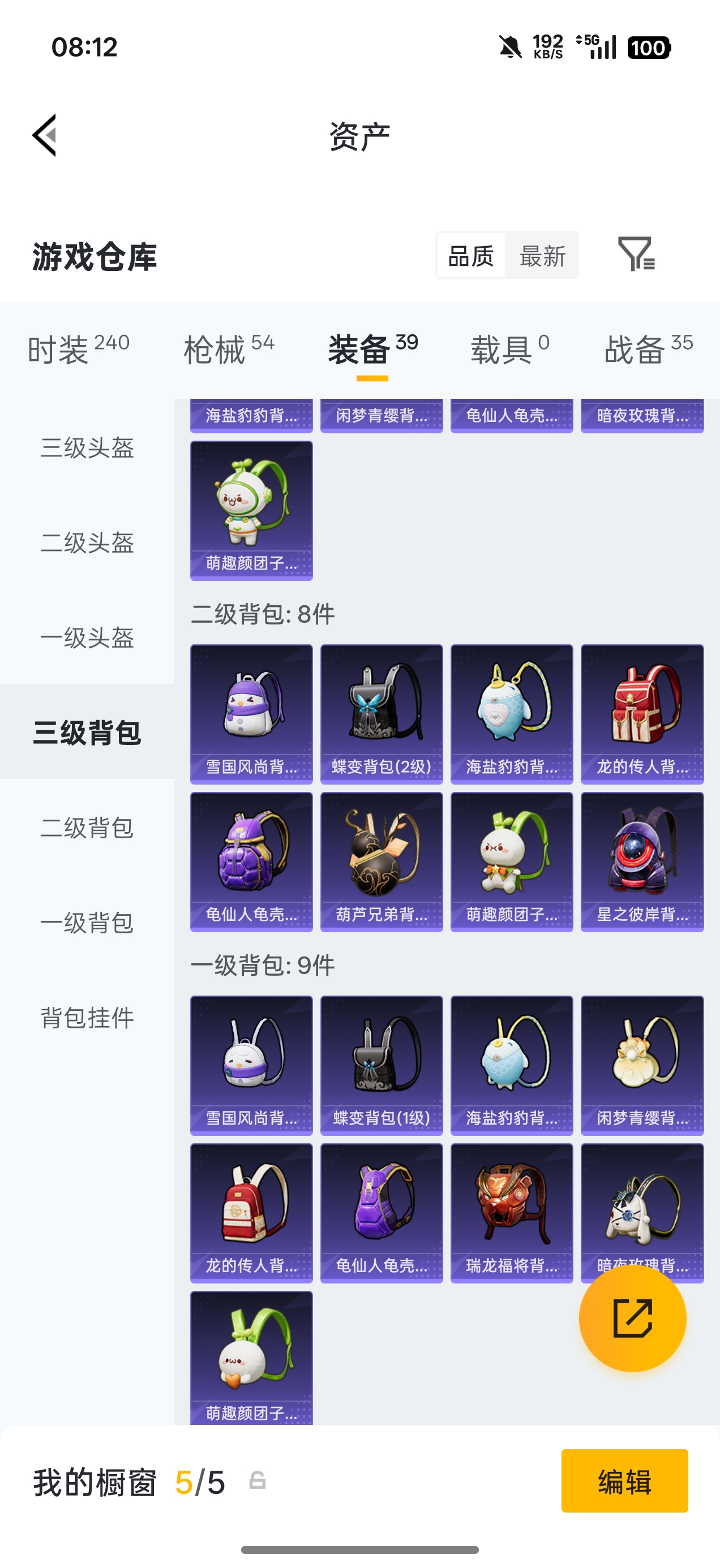This screenshot has height=1568, width=720.
Task: Jump to 一级背包 in the side menu
Action: click(x=87, y=922)
